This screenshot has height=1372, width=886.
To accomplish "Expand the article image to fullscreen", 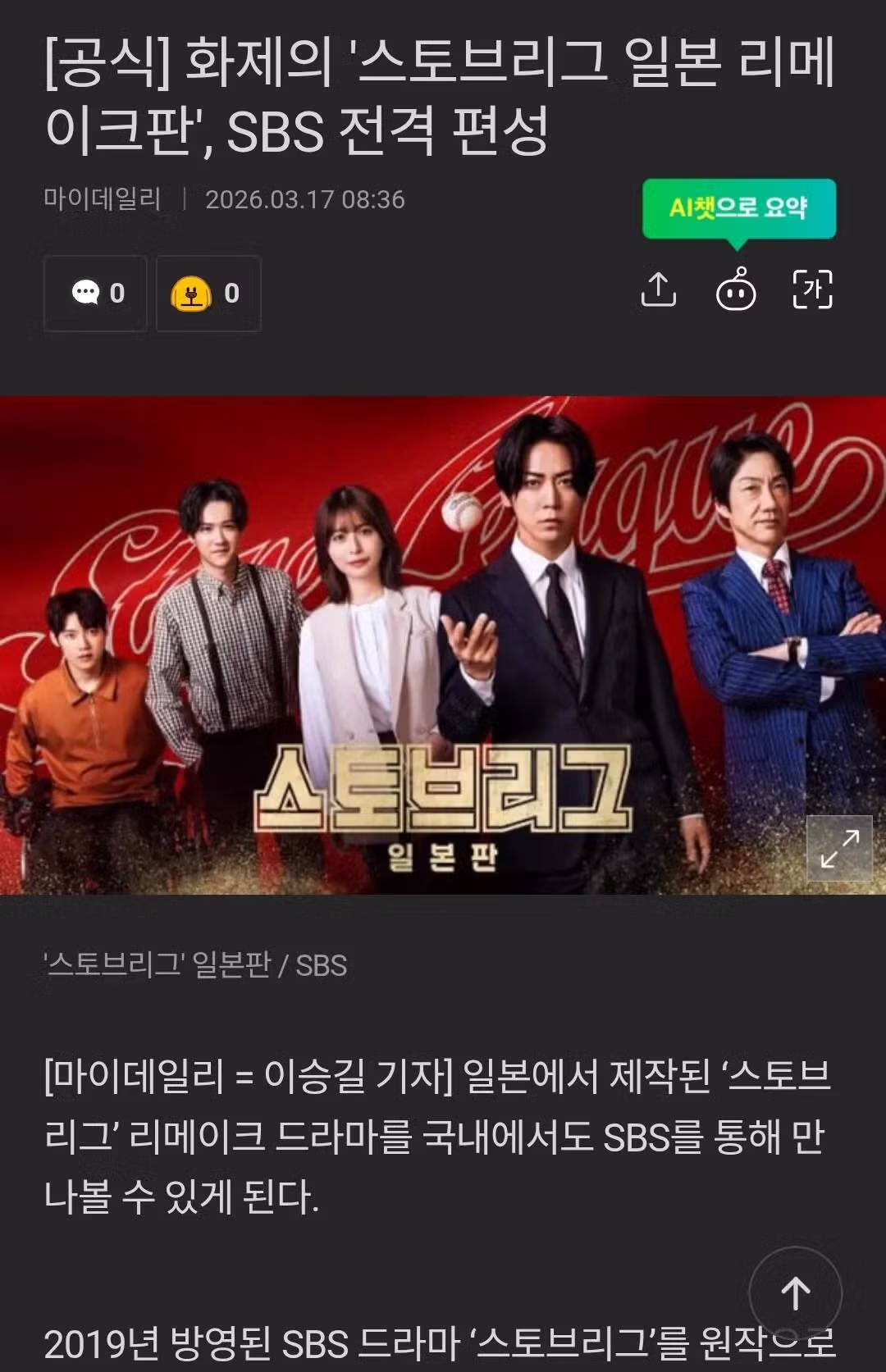I will pyautogui.click(x=839, y=848).
